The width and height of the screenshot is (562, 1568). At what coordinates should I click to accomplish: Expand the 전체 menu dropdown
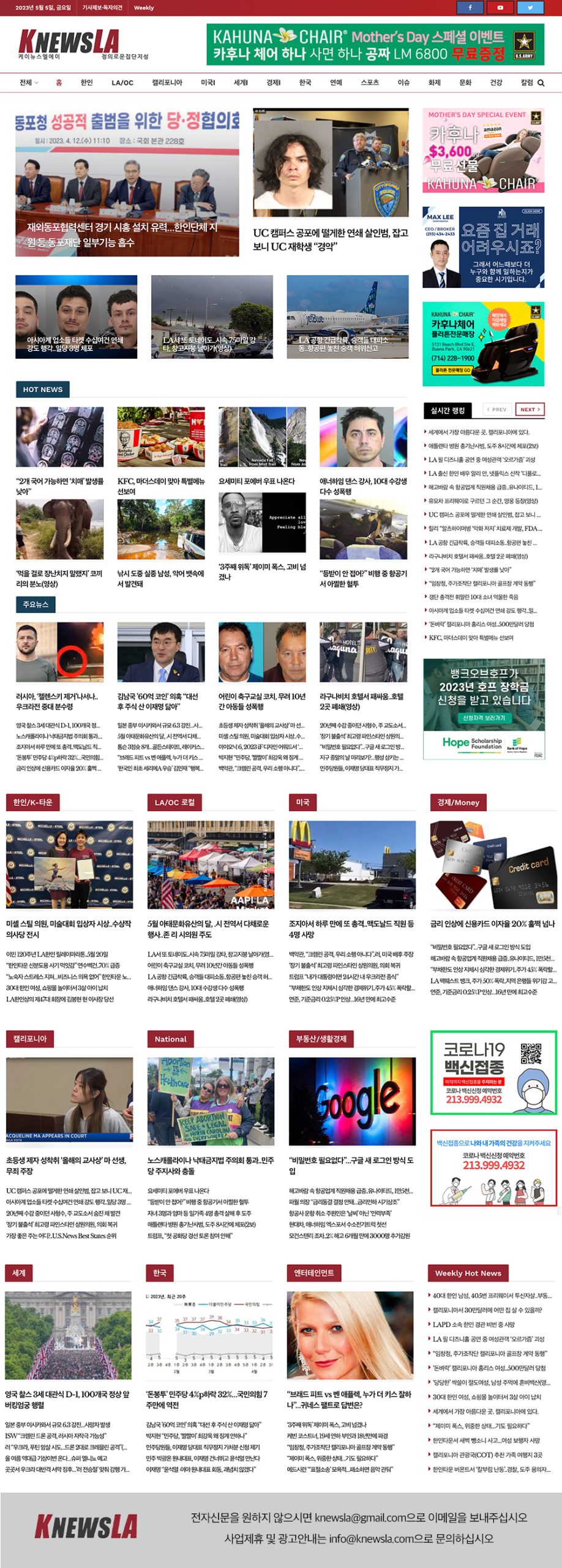pos(29,83)
